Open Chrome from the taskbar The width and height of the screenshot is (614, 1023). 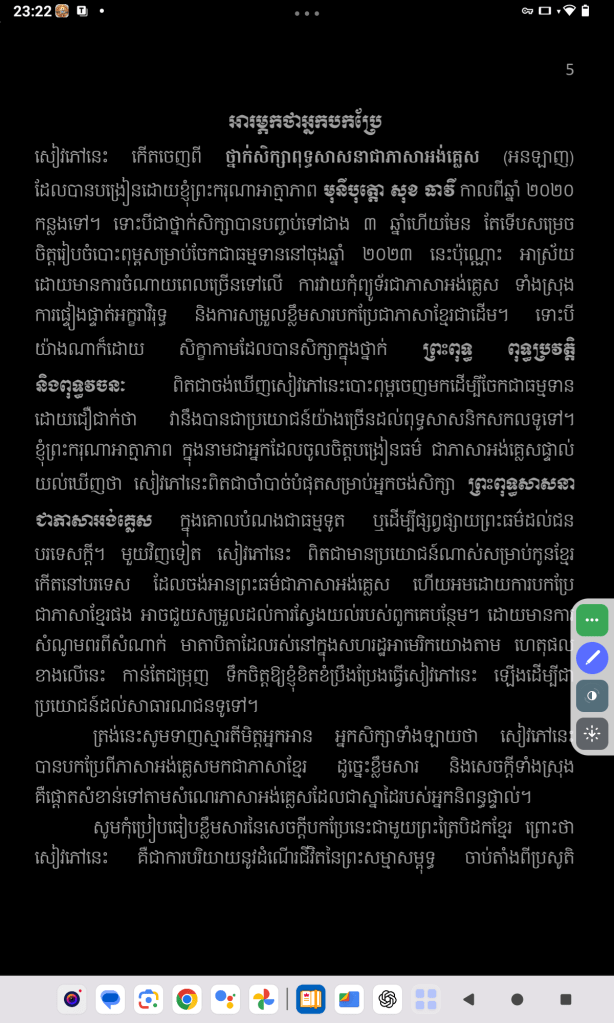(187, 998)
